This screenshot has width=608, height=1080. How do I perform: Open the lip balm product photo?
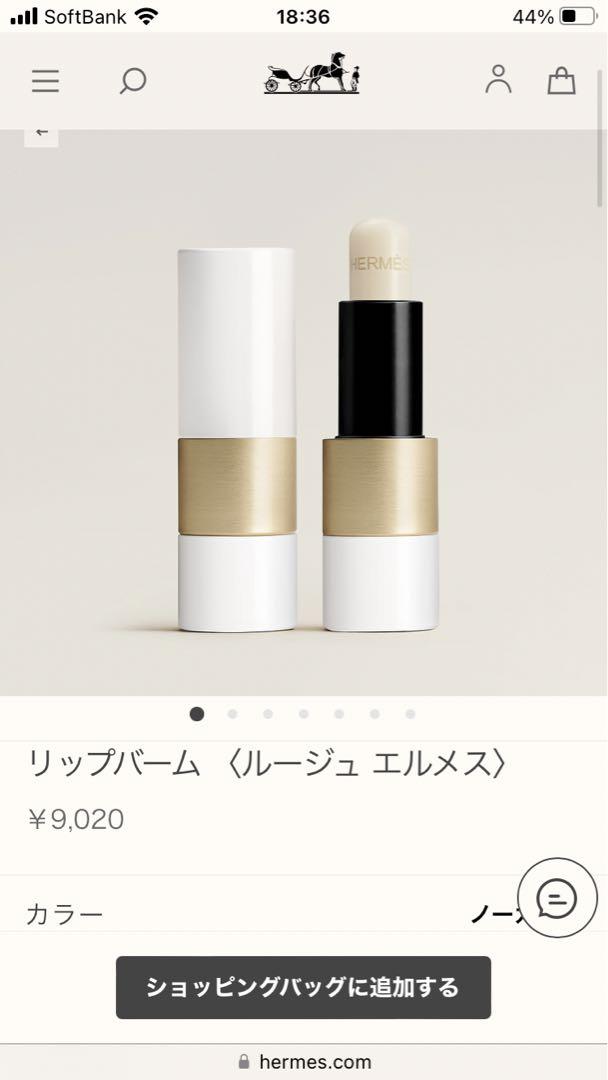(x=304, y=413)
